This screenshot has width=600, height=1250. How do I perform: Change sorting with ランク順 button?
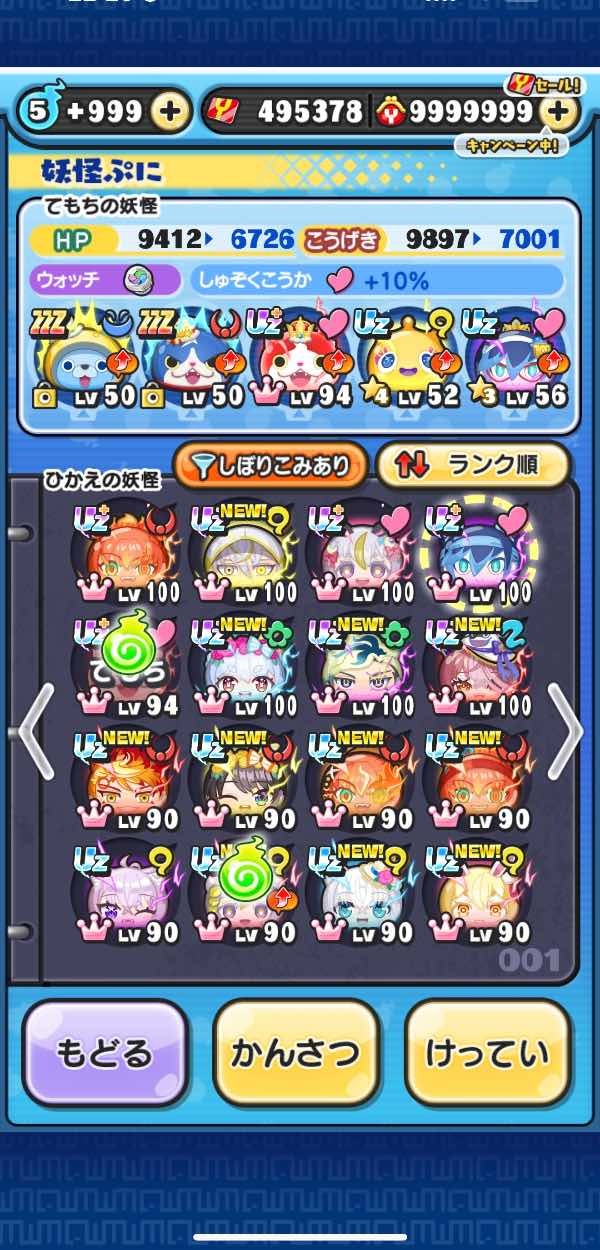[473, 465]
